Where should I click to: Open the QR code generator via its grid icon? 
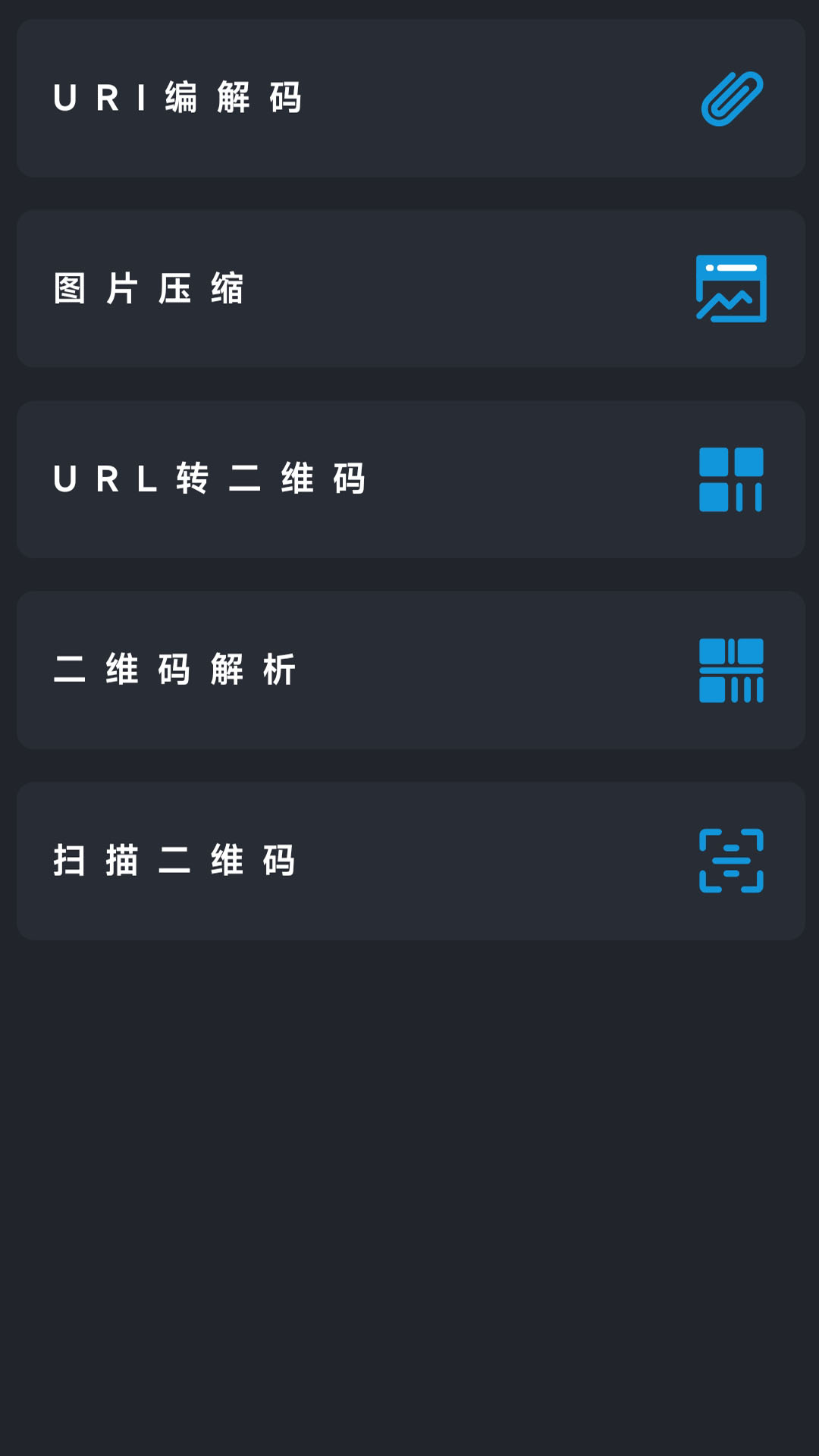tap(730, 480)
